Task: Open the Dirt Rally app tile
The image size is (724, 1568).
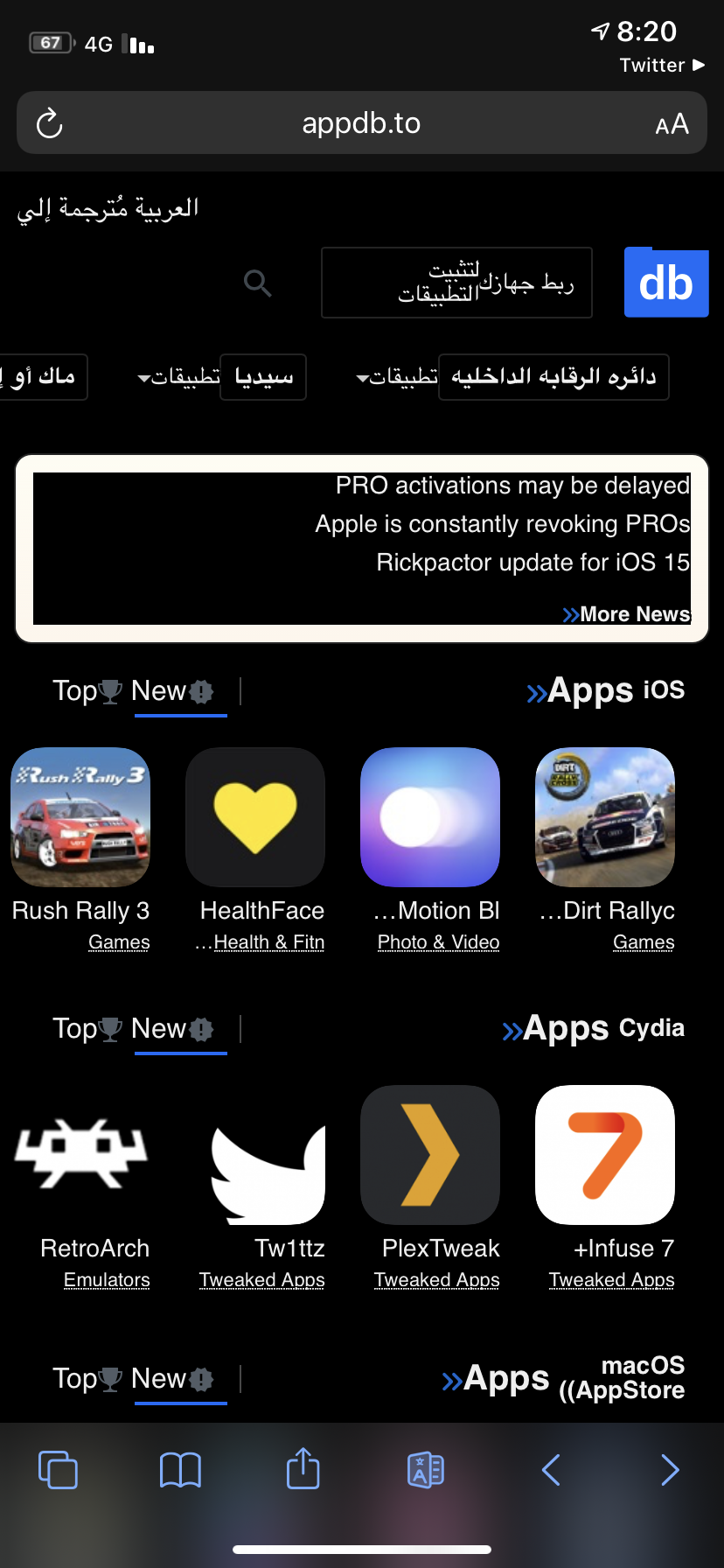Action: (x=605, y=817)
